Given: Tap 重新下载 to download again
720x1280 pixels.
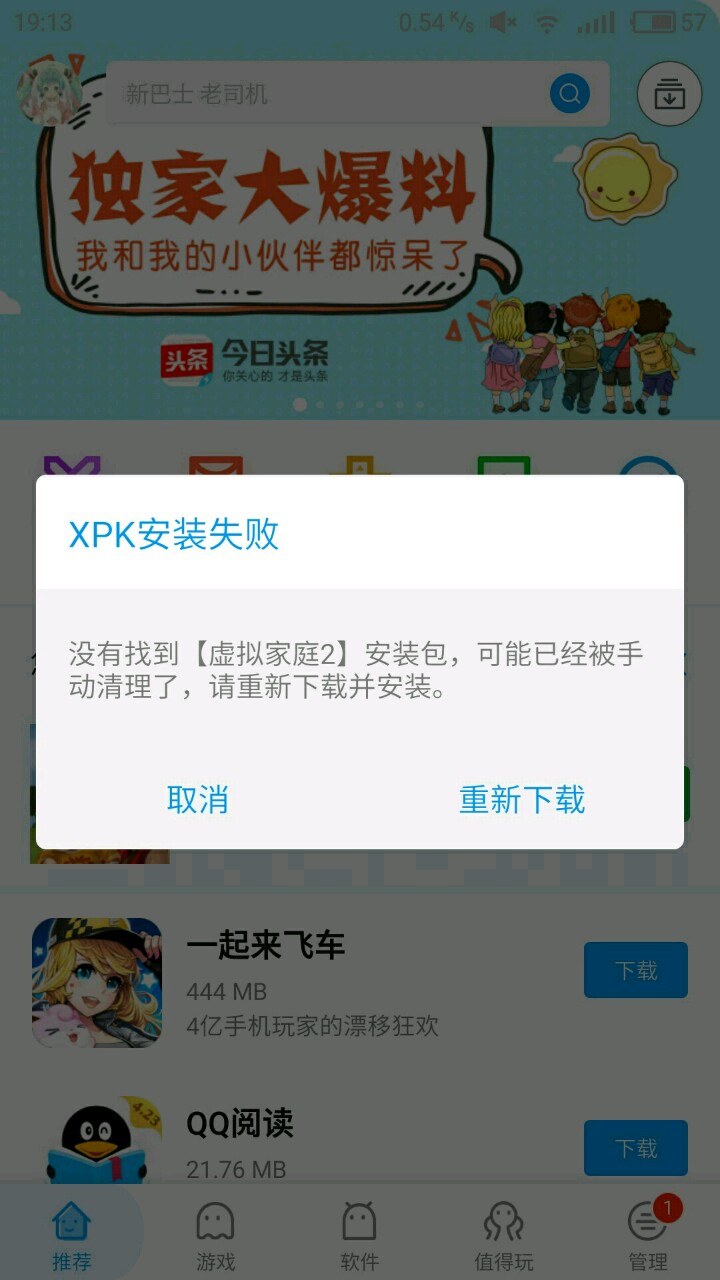Looking at the screenshot, I should point(521,799).
